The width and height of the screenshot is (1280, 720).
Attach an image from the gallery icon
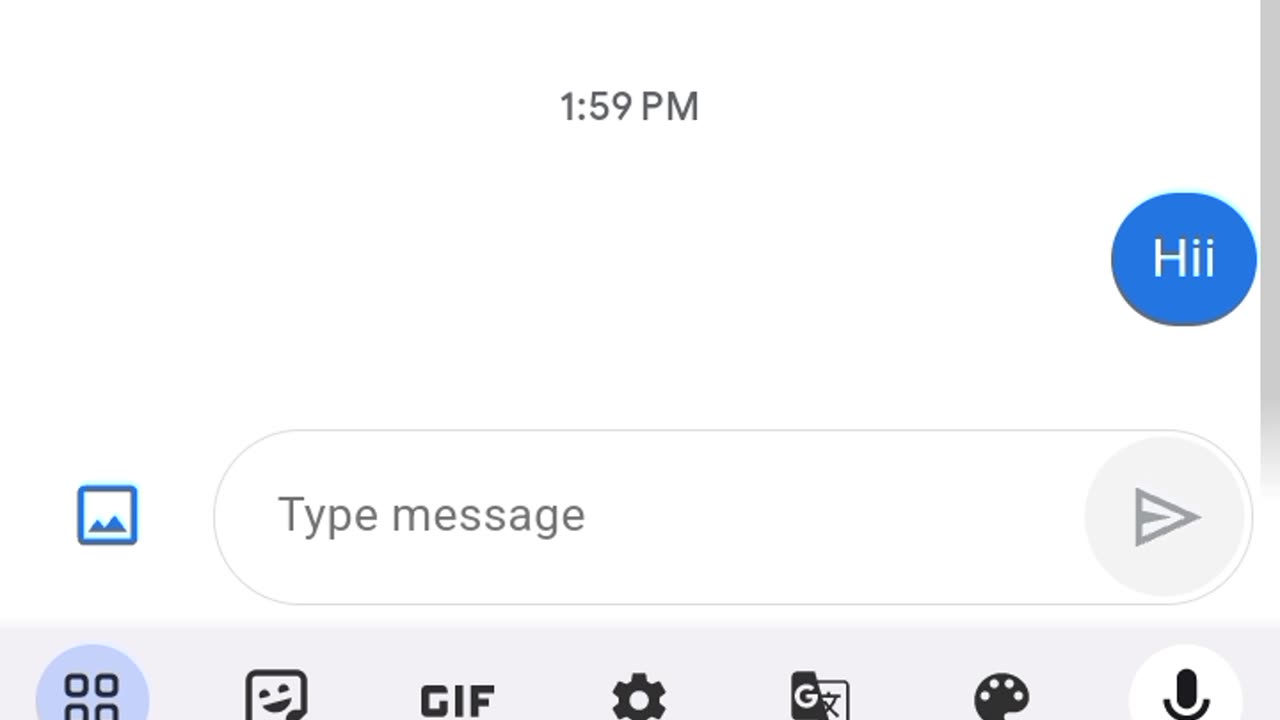(107, 515)
